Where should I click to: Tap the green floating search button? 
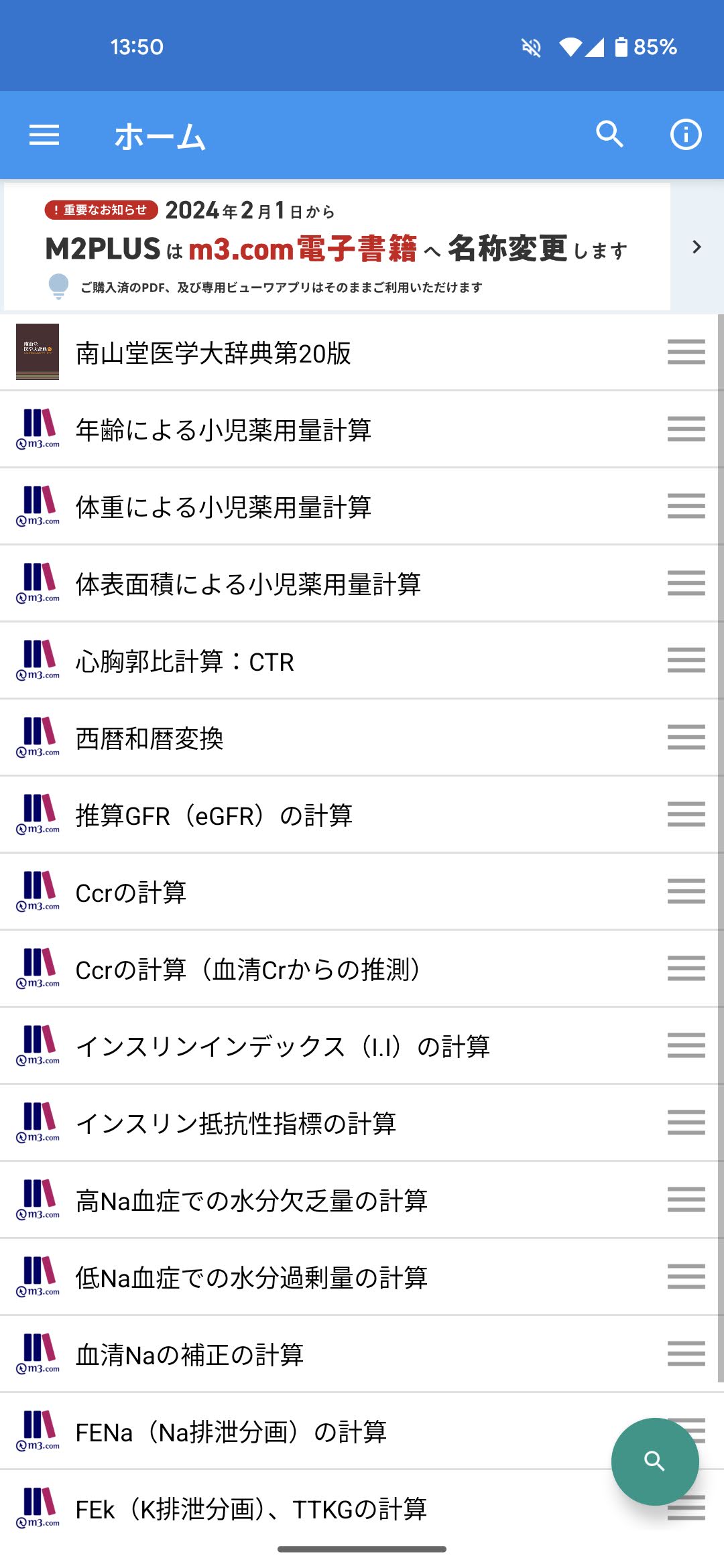tap(654, 1461)
